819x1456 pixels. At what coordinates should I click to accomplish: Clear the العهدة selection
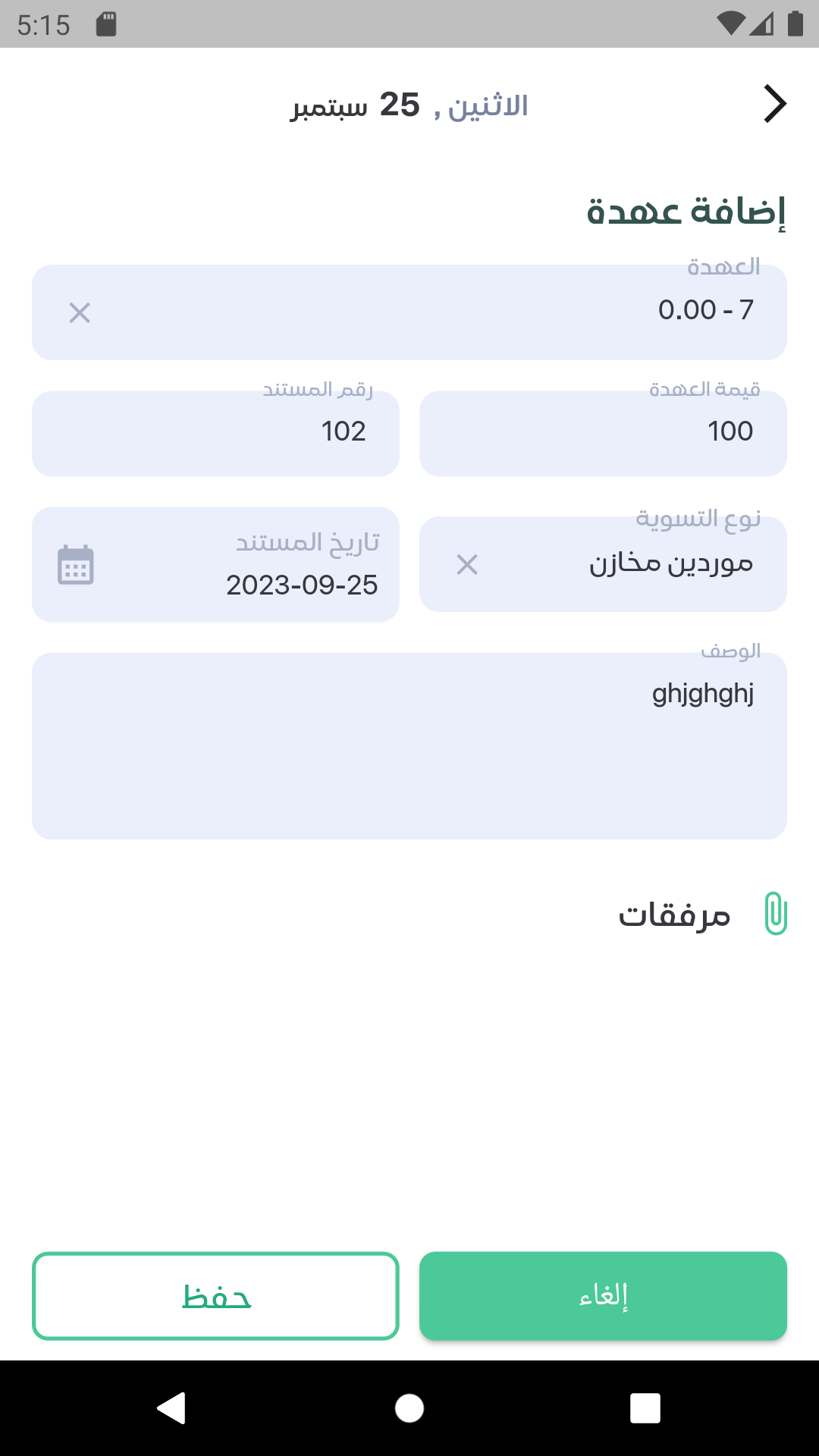80,312
